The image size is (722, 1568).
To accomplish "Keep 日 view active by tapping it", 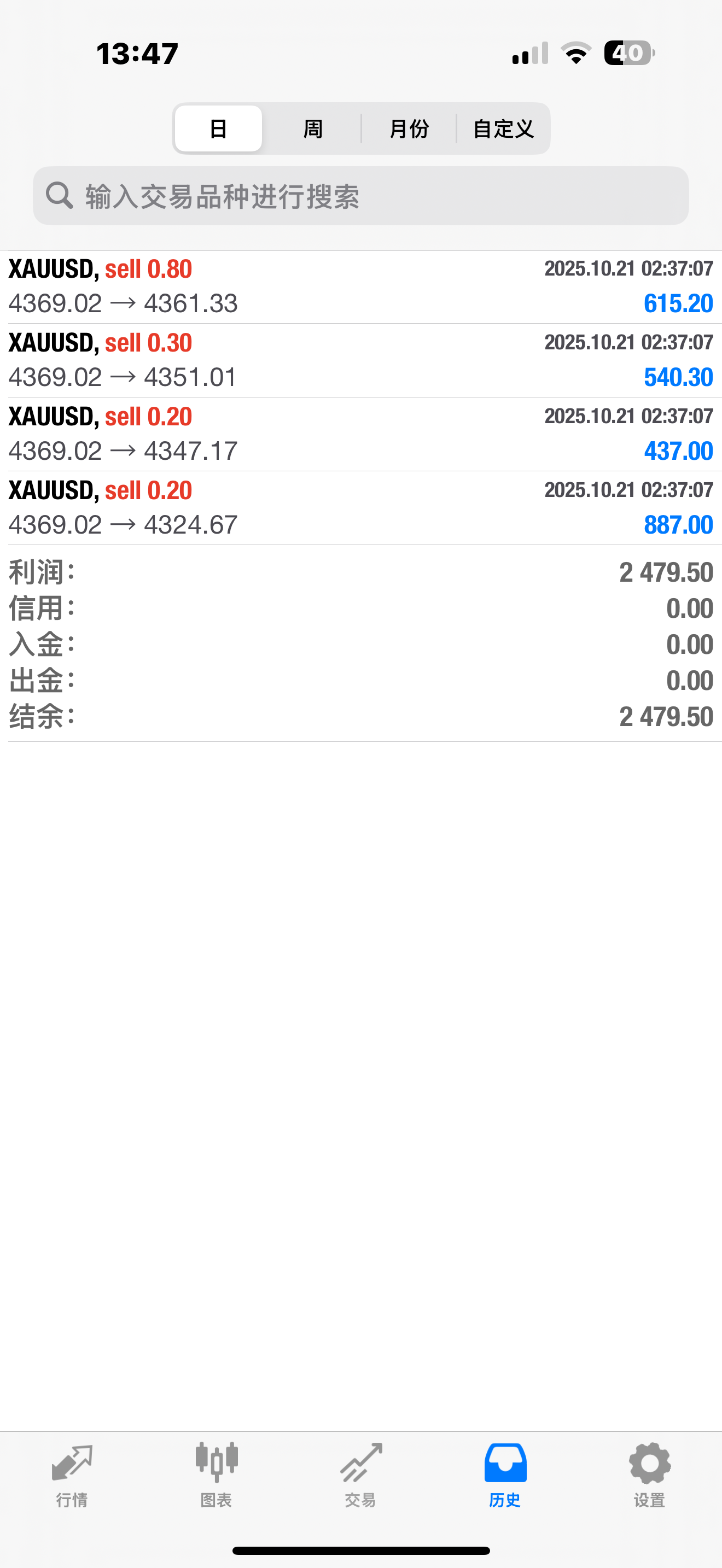I will pyautogui.click(x=217, y=128).
